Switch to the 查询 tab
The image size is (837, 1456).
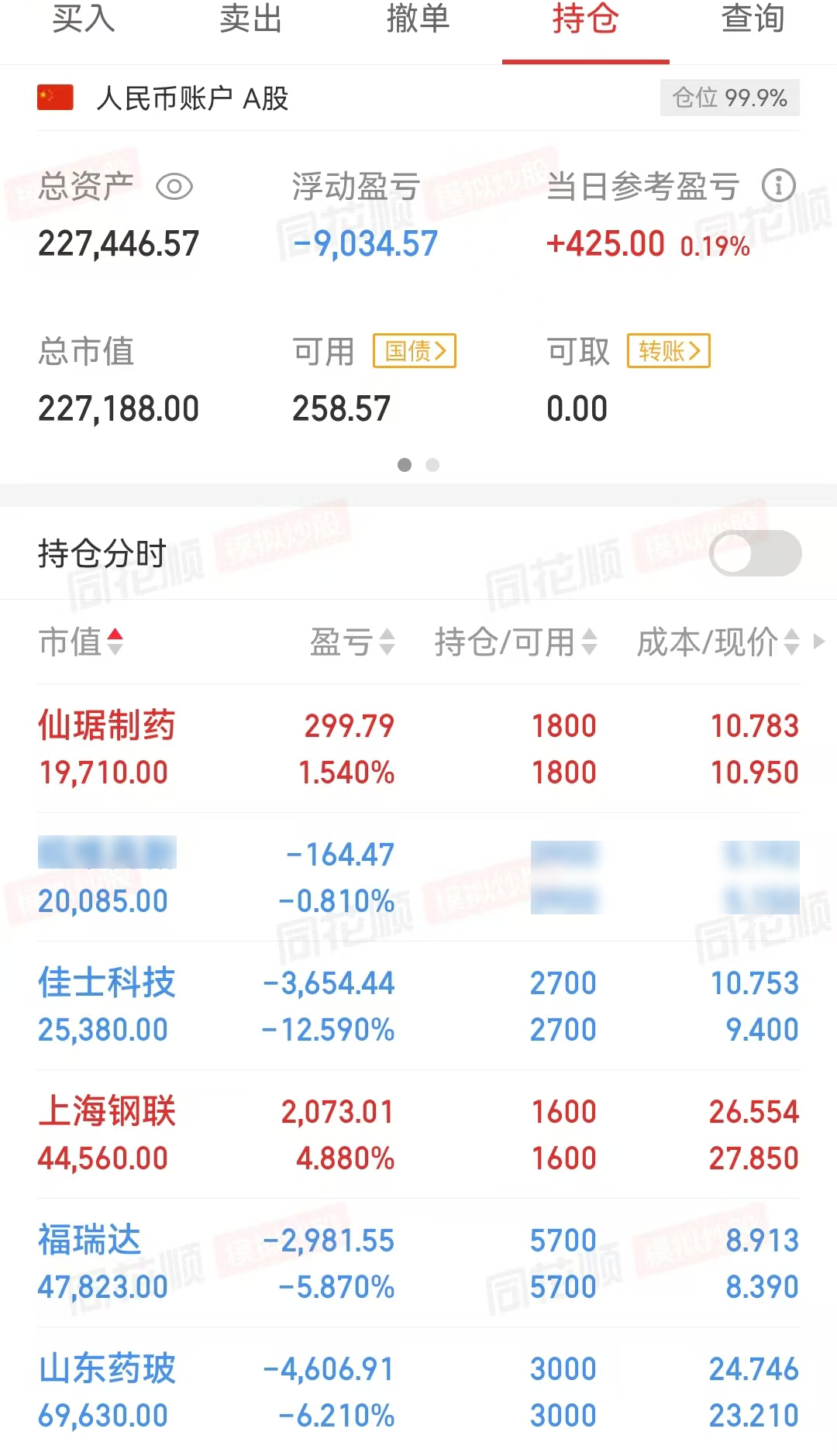(753, 21)
